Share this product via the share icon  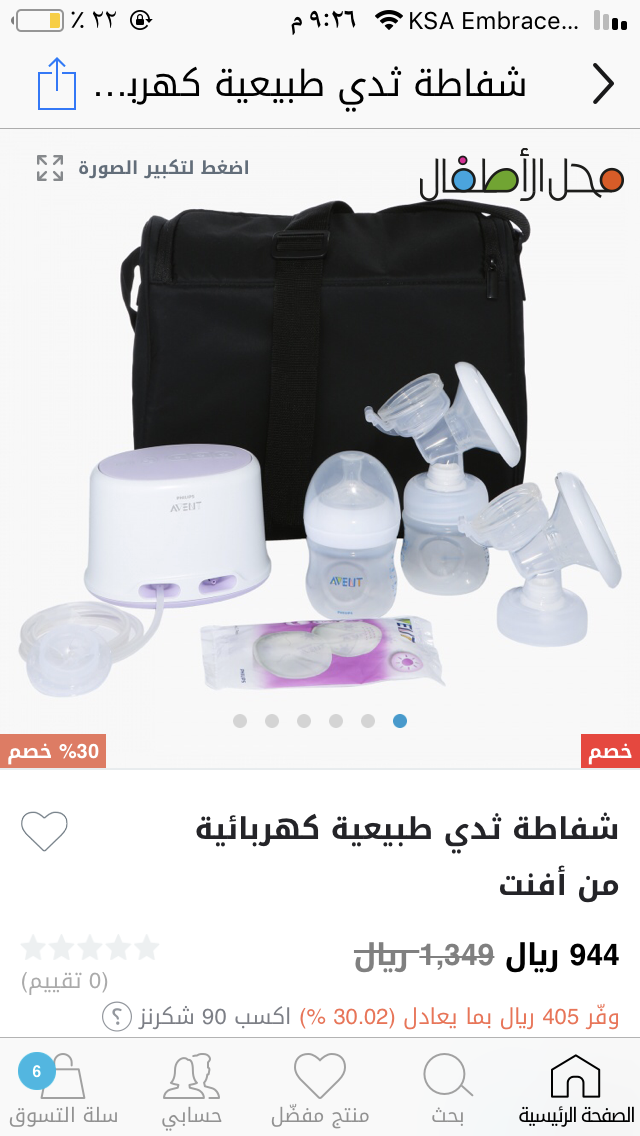(x=57, y=84)
